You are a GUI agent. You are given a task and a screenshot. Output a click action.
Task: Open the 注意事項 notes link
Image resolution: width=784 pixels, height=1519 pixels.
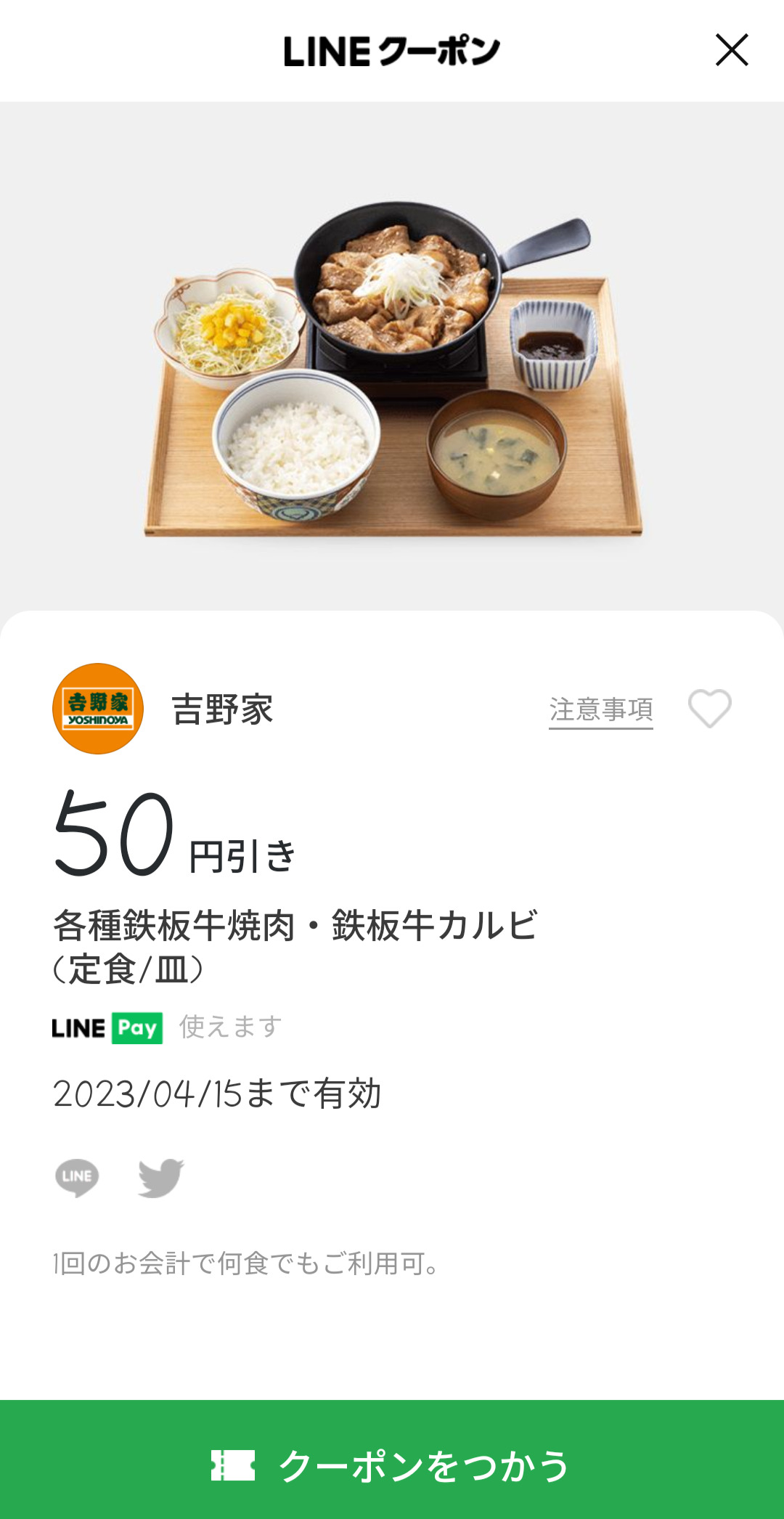pos(600,709)
